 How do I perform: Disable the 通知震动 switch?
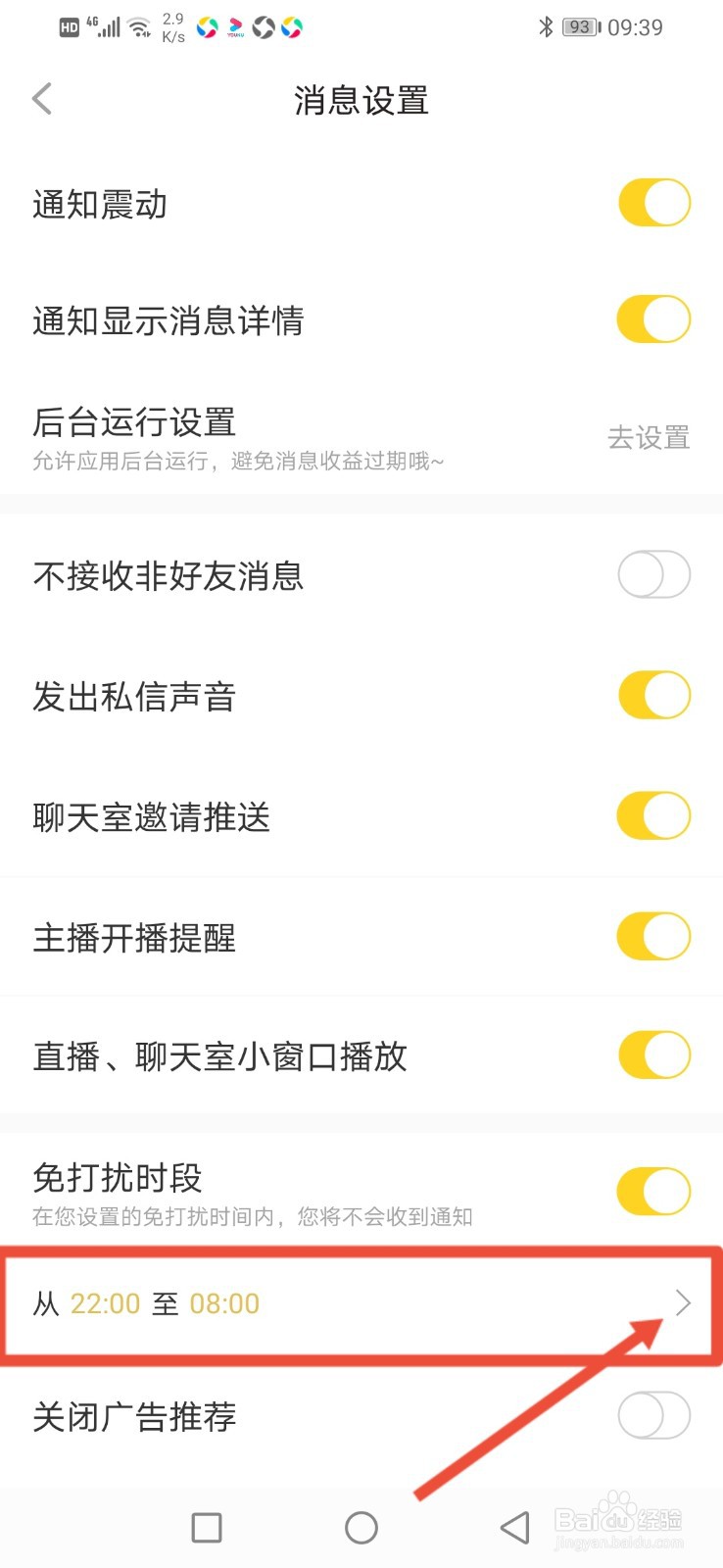tap(652, 202)
